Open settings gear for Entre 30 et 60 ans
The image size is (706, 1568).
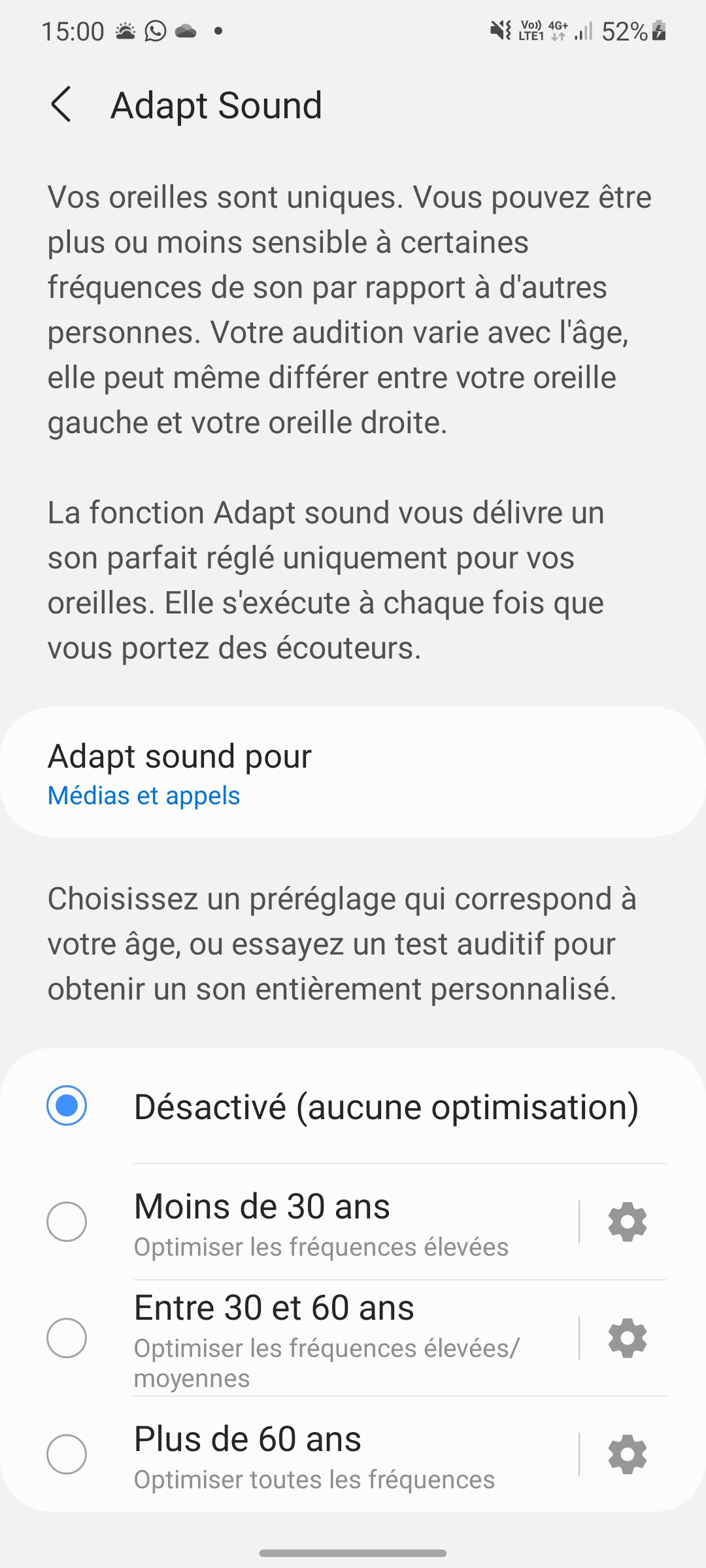pyautogui.click(x=627, y=1337)
